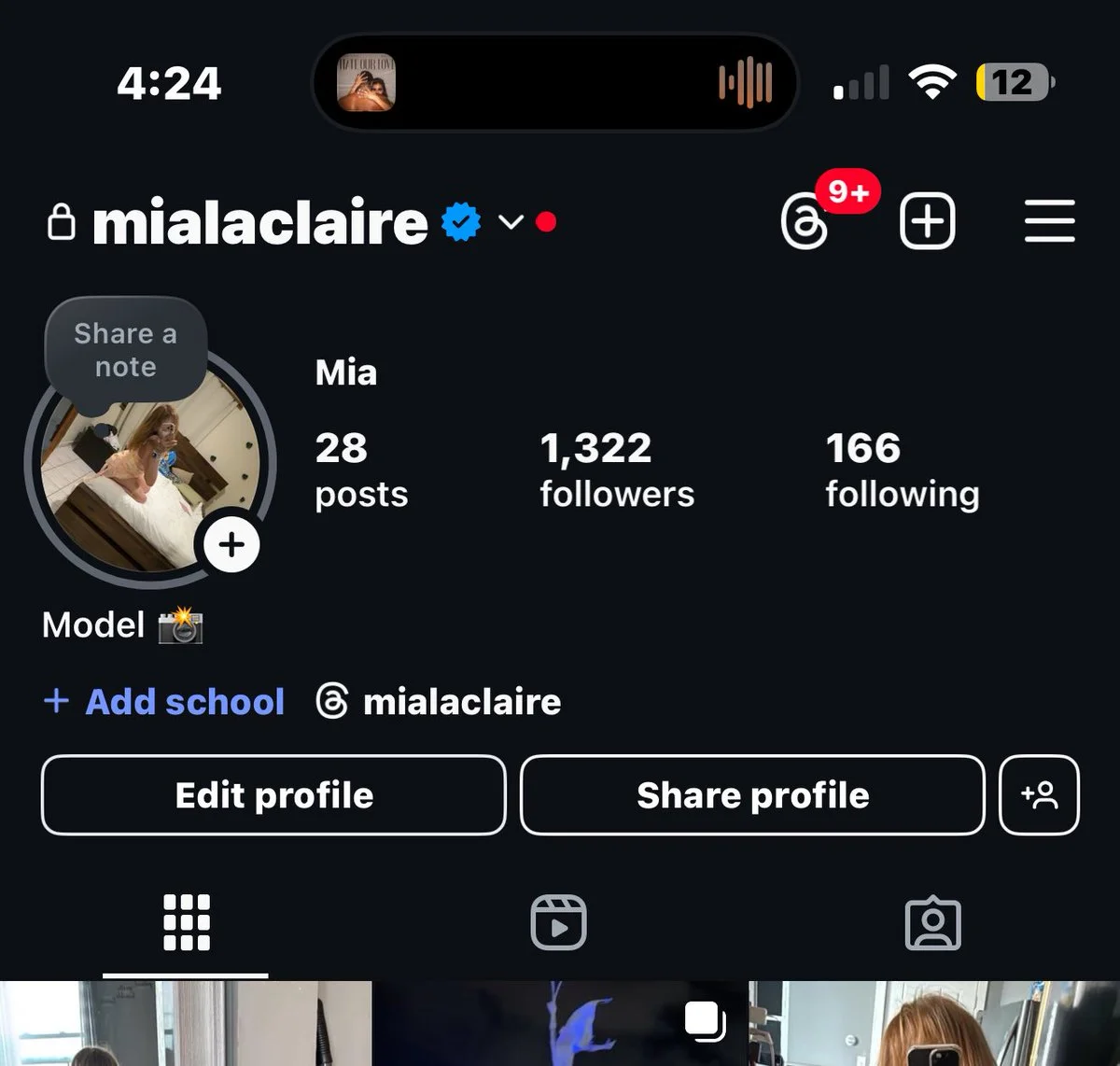Tap Share profile button
The image size is (1120, 1066).
[x=752, y=795]
